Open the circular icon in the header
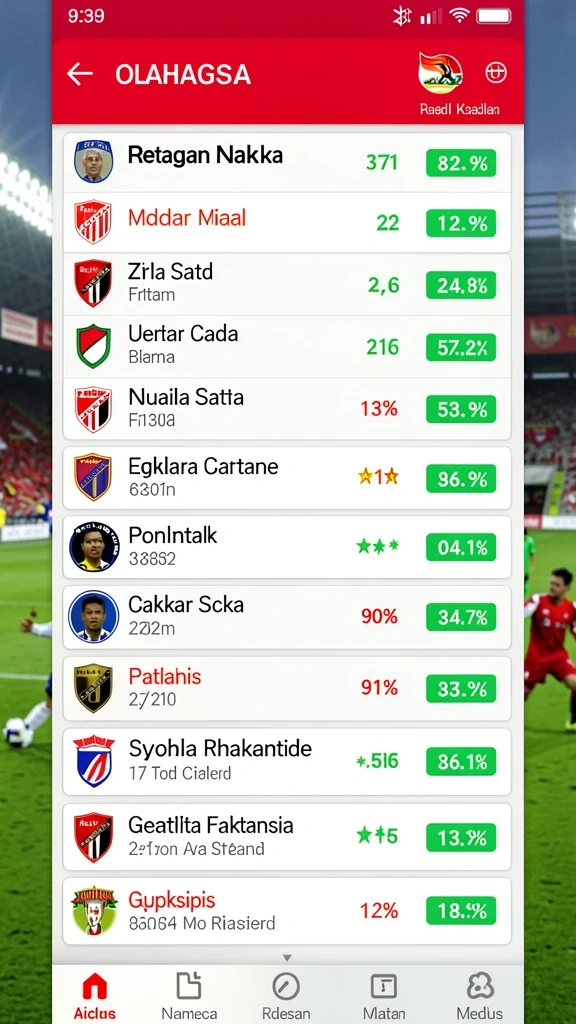This screenshot has height=1024, width=576. [x=496, y=73]
